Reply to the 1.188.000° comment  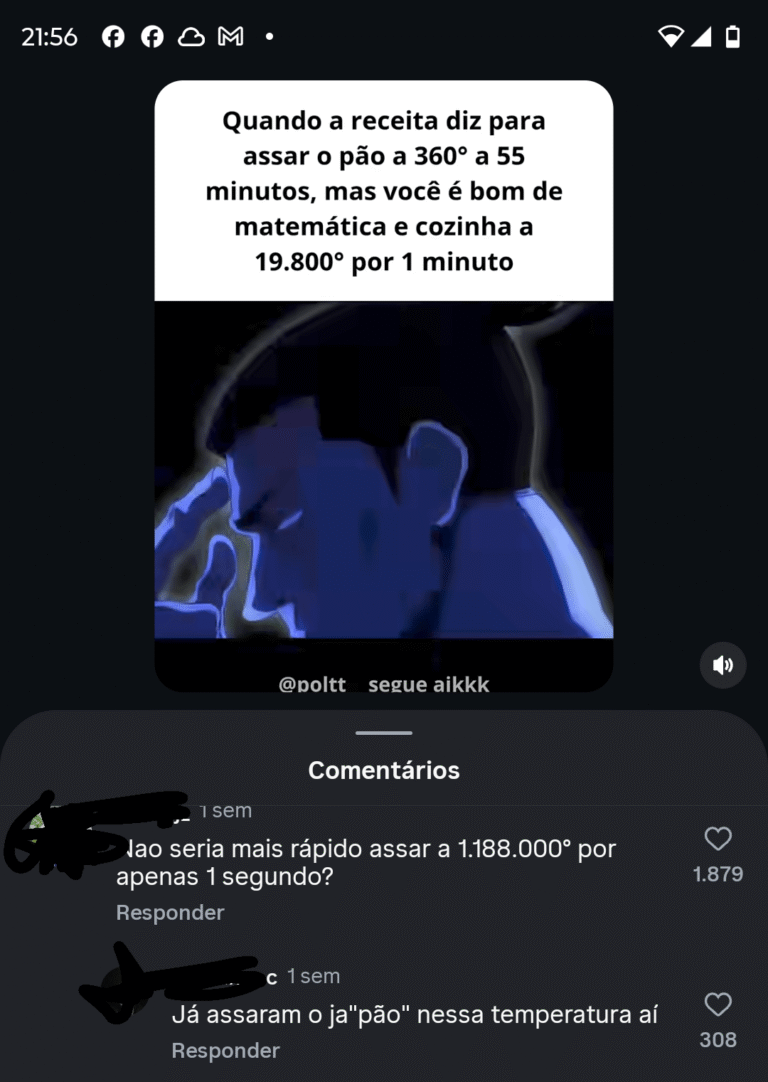(170, 912)
